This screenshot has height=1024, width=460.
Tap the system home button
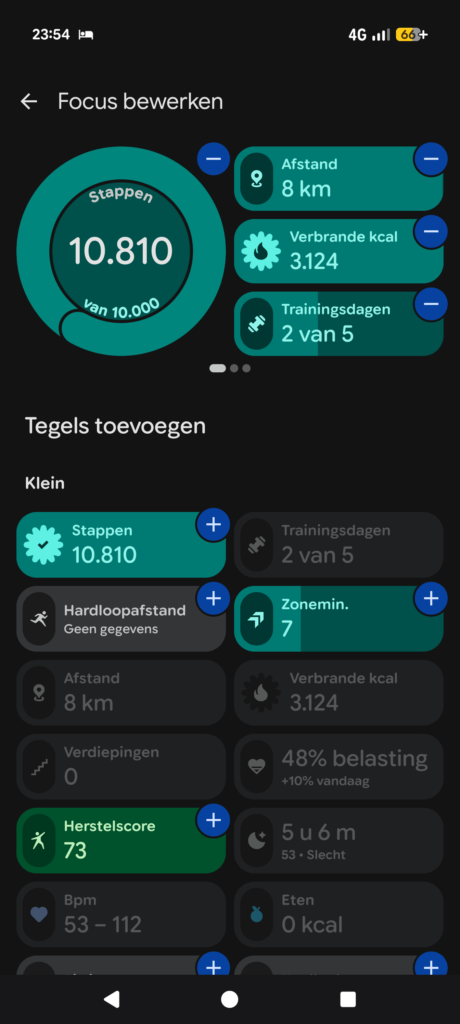[x=229, y=999]
